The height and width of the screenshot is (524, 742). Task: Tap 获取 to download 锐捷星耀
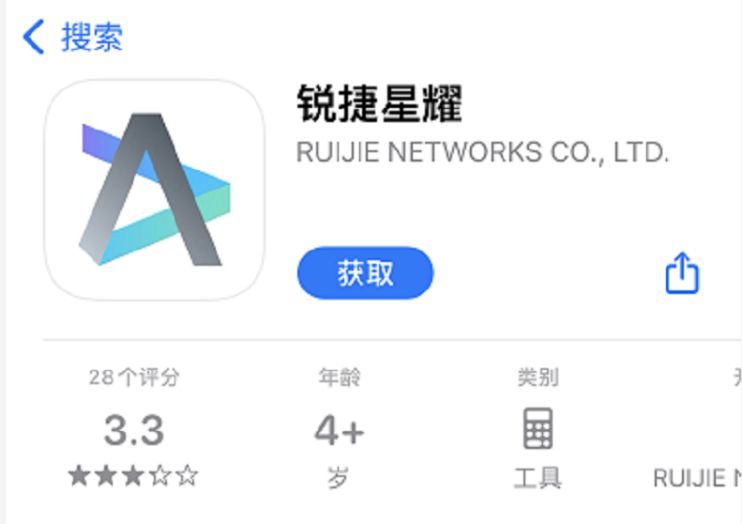(x=365, y=273)
